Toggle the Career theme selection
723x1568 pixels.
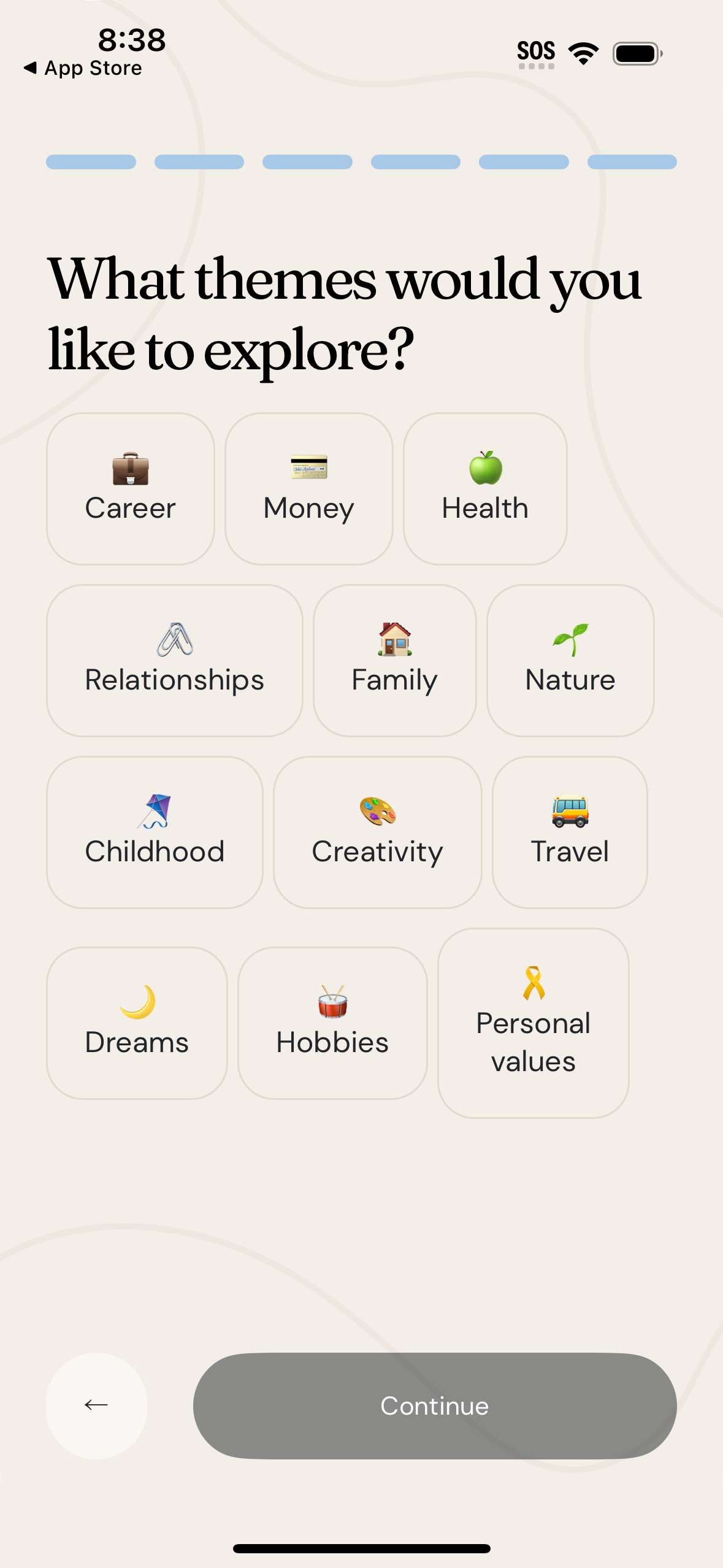[129, 488]
